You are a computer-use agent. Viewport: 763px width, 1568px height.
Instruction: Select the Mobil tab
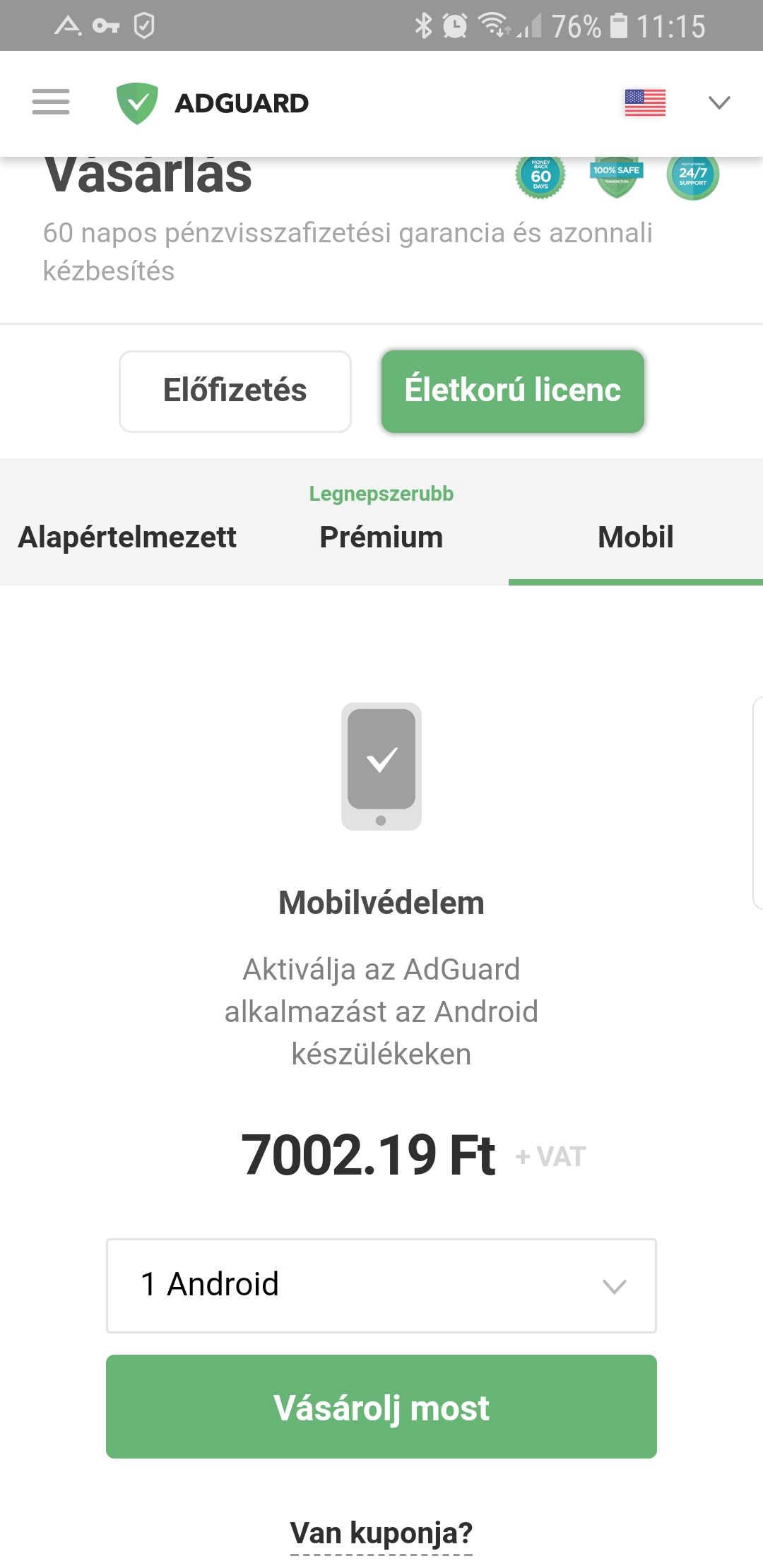(x=636, y=537)
